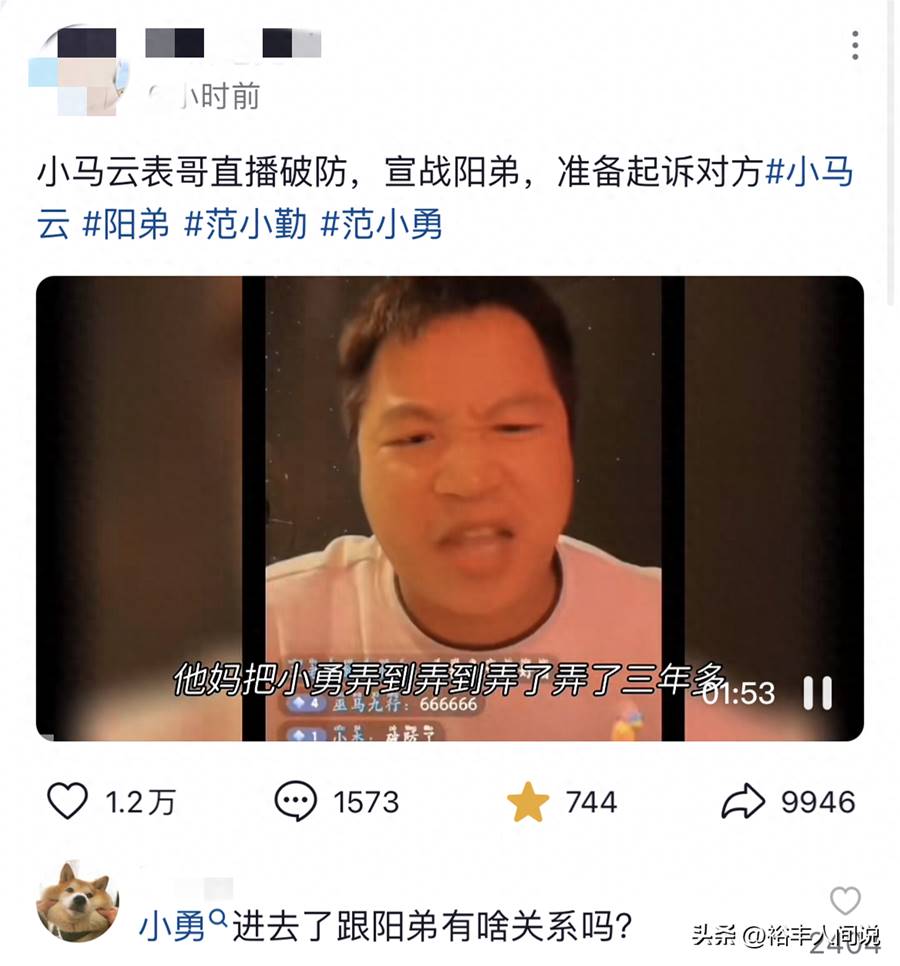Like the post with 1.2万 likes

(68, 802)
